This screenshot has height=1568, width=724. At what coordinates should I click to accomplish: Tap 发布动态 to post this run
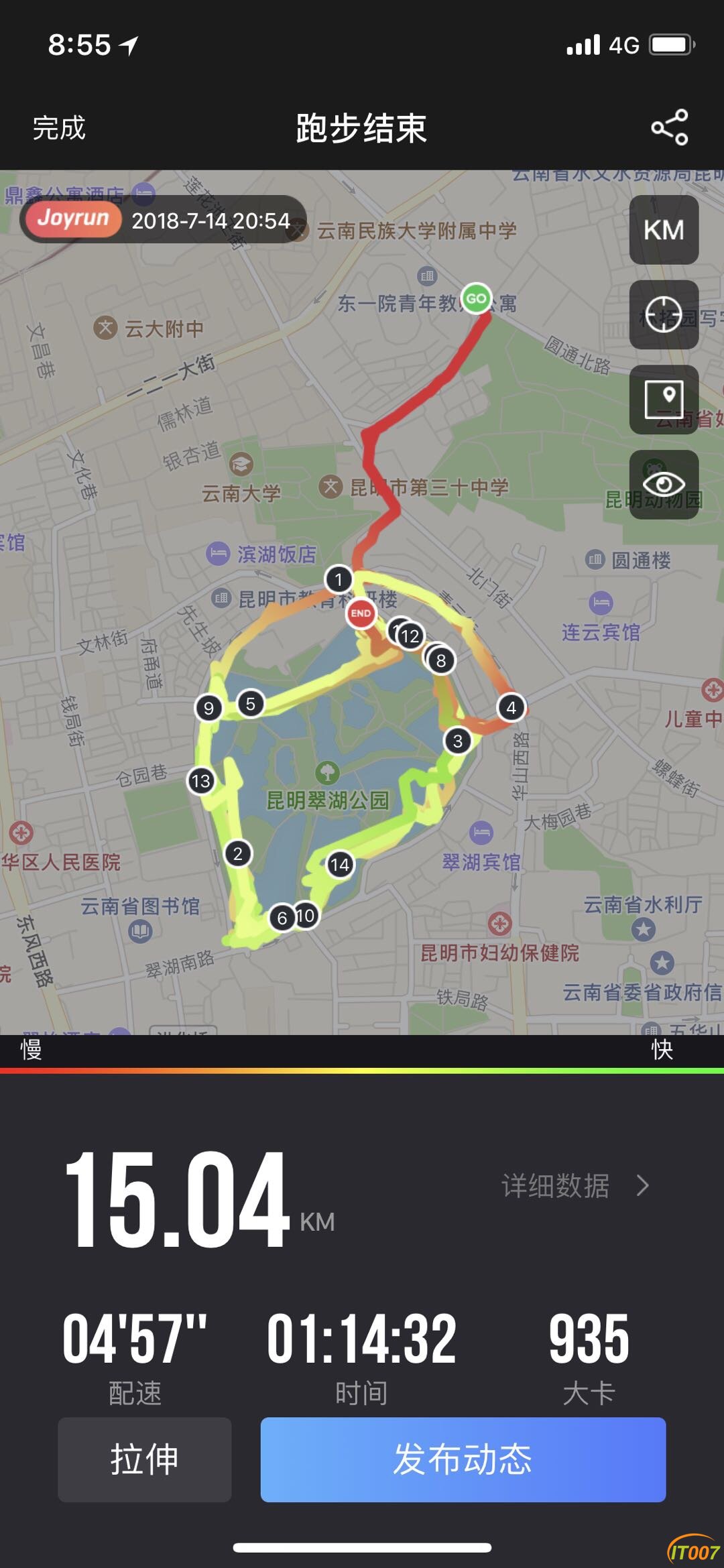click(463, 1459)
